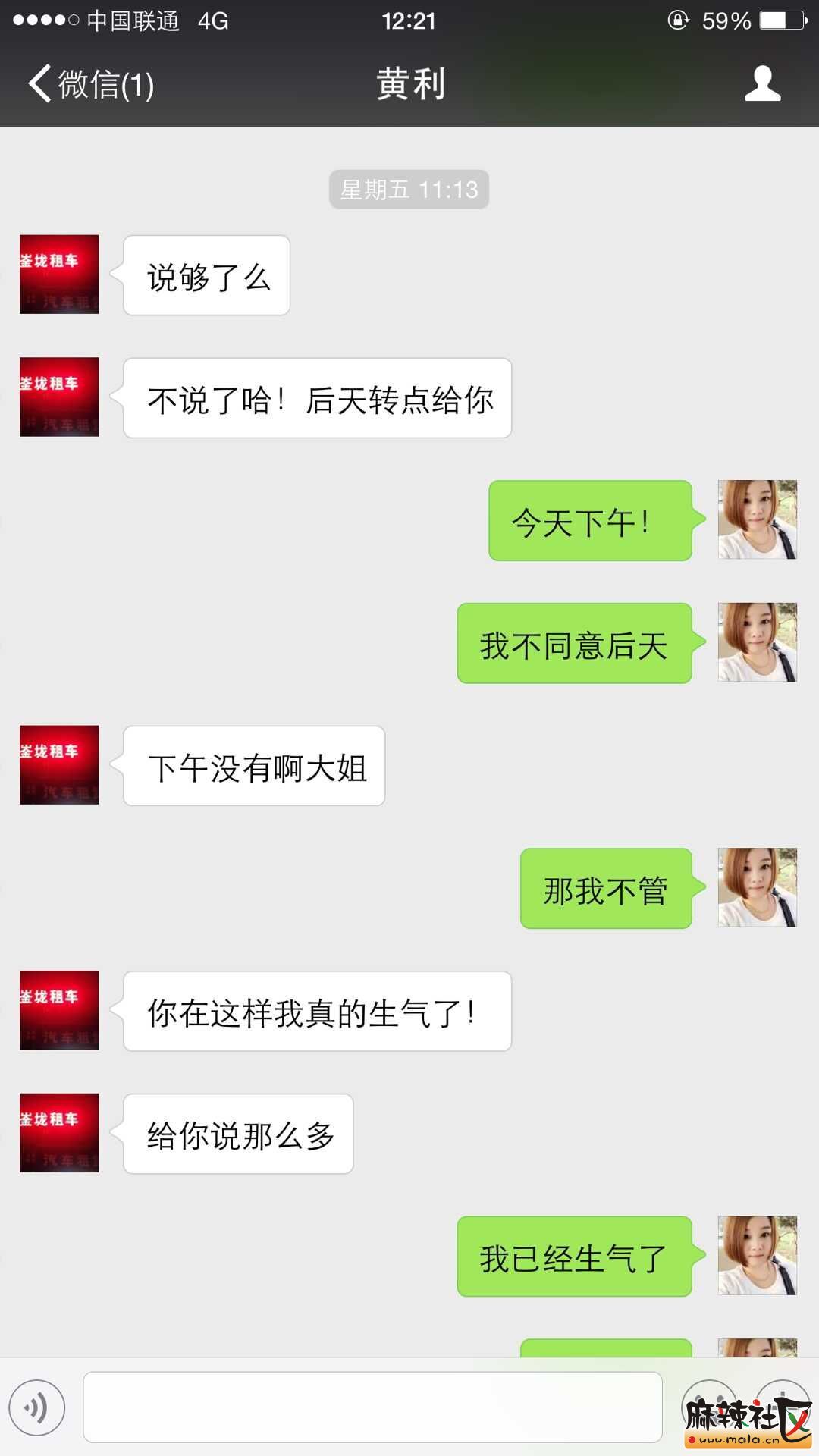Open chat details via the person icon

(x=762, y=83)
